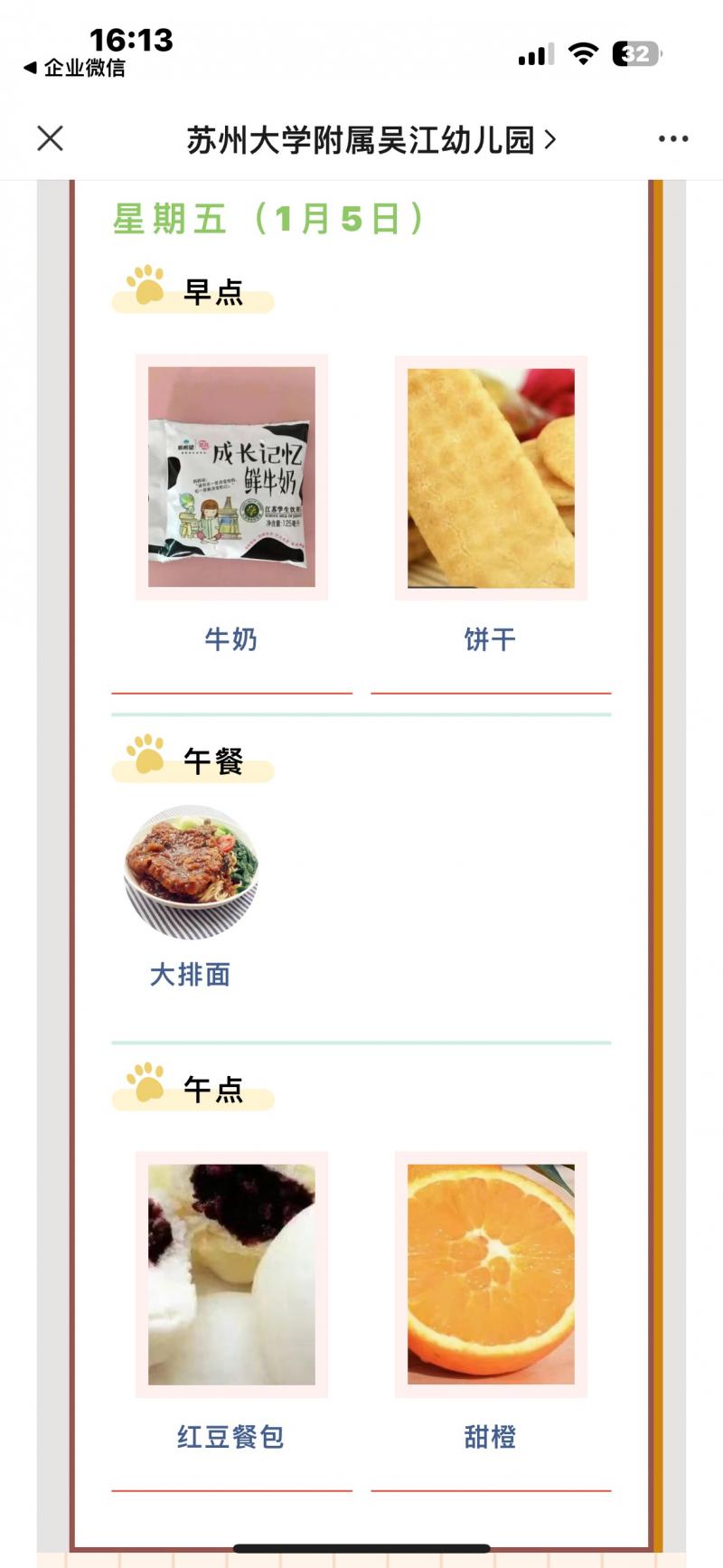Close the kindergarten article page

(x=51, y=138)
